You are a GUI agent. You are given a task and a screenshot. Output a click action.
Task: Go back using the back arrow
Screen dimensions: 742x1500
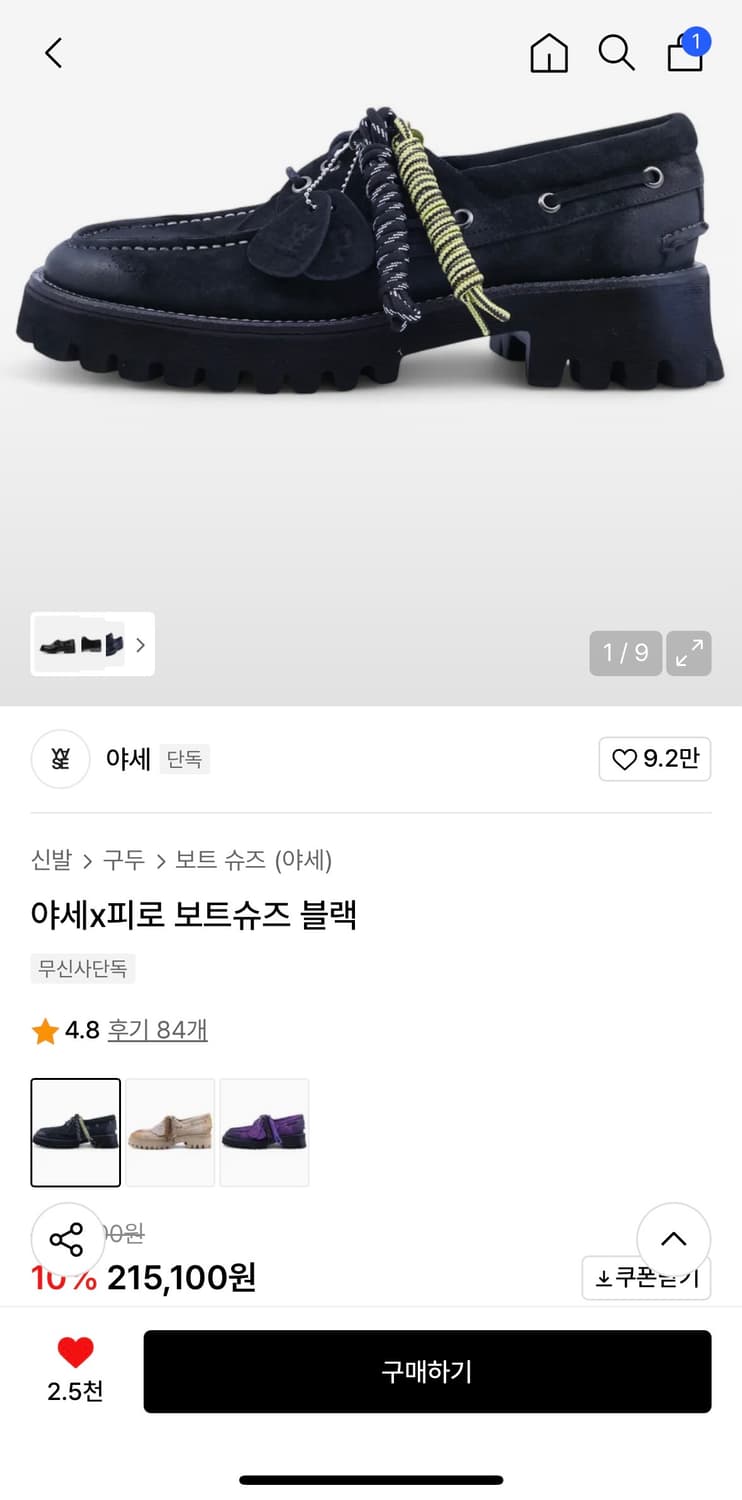52,53
